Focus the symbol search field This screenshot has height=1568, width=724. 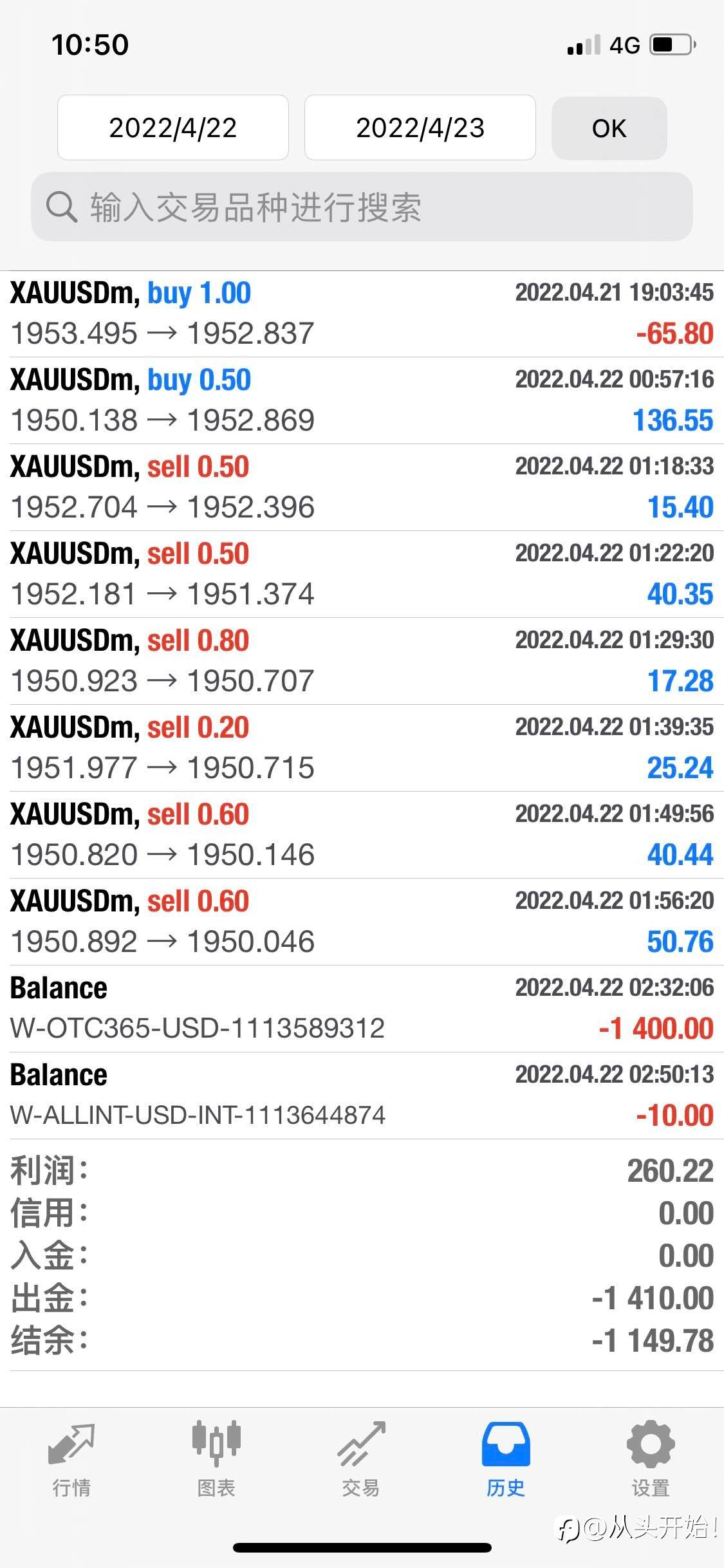tap(362, 207)
